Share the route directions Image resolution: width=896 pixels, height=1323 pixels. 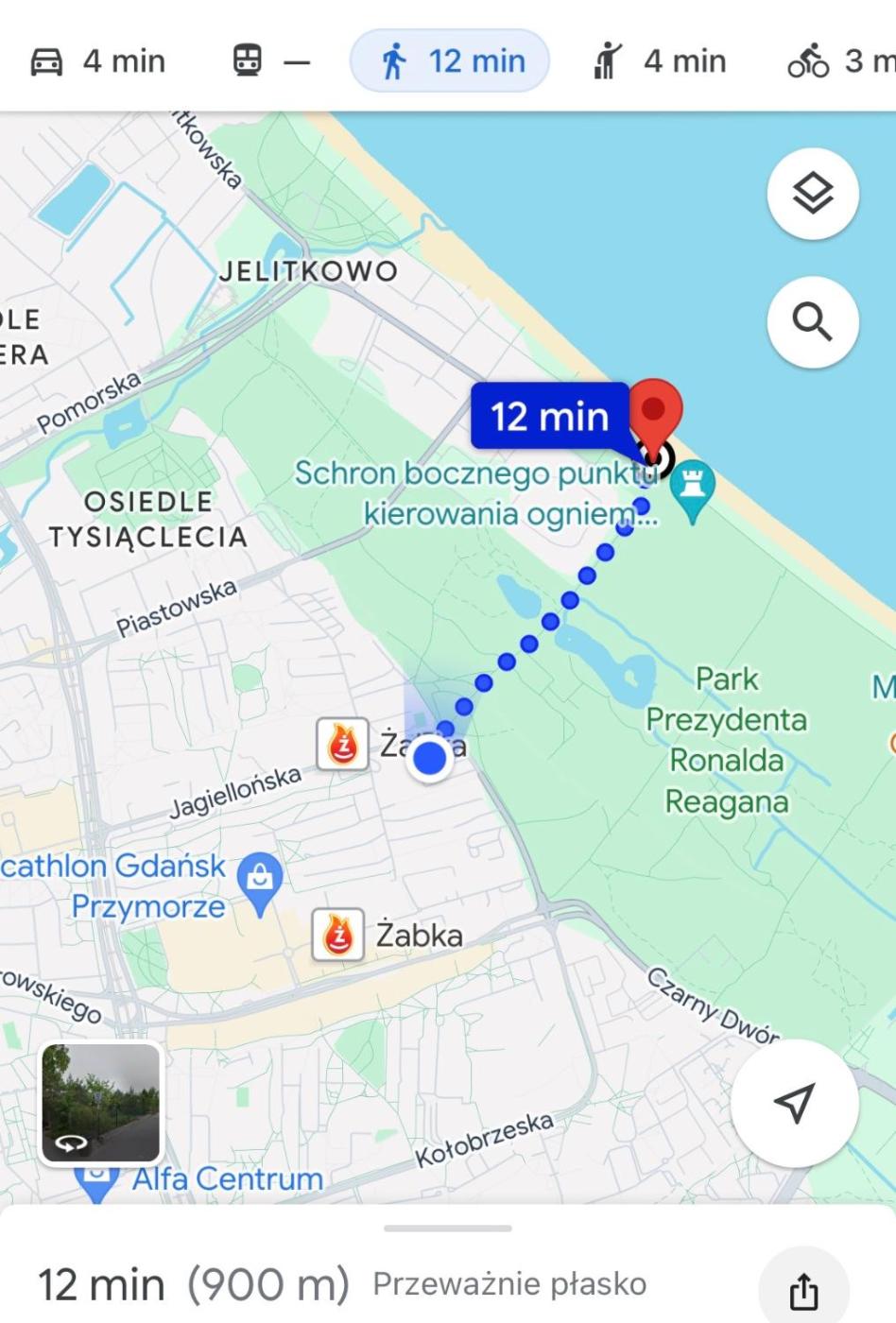click(x=803, y=1289)
